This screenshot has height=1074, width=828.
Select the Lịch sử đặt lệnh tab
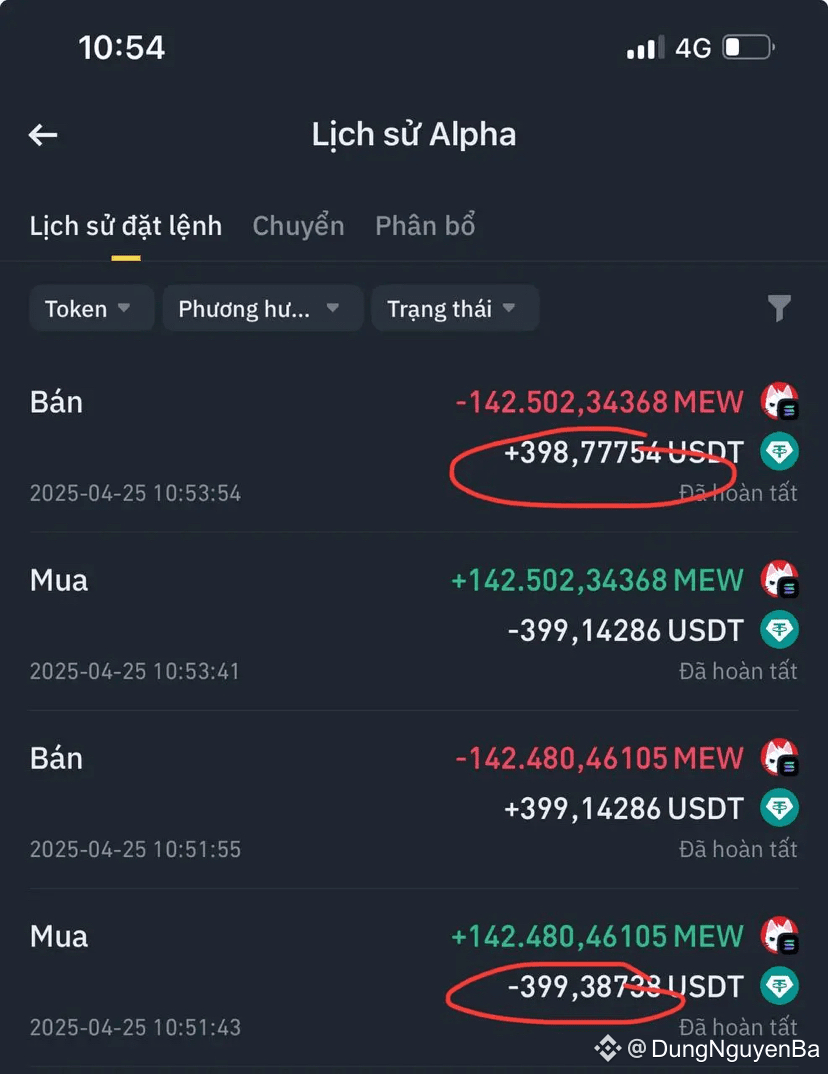126,226
